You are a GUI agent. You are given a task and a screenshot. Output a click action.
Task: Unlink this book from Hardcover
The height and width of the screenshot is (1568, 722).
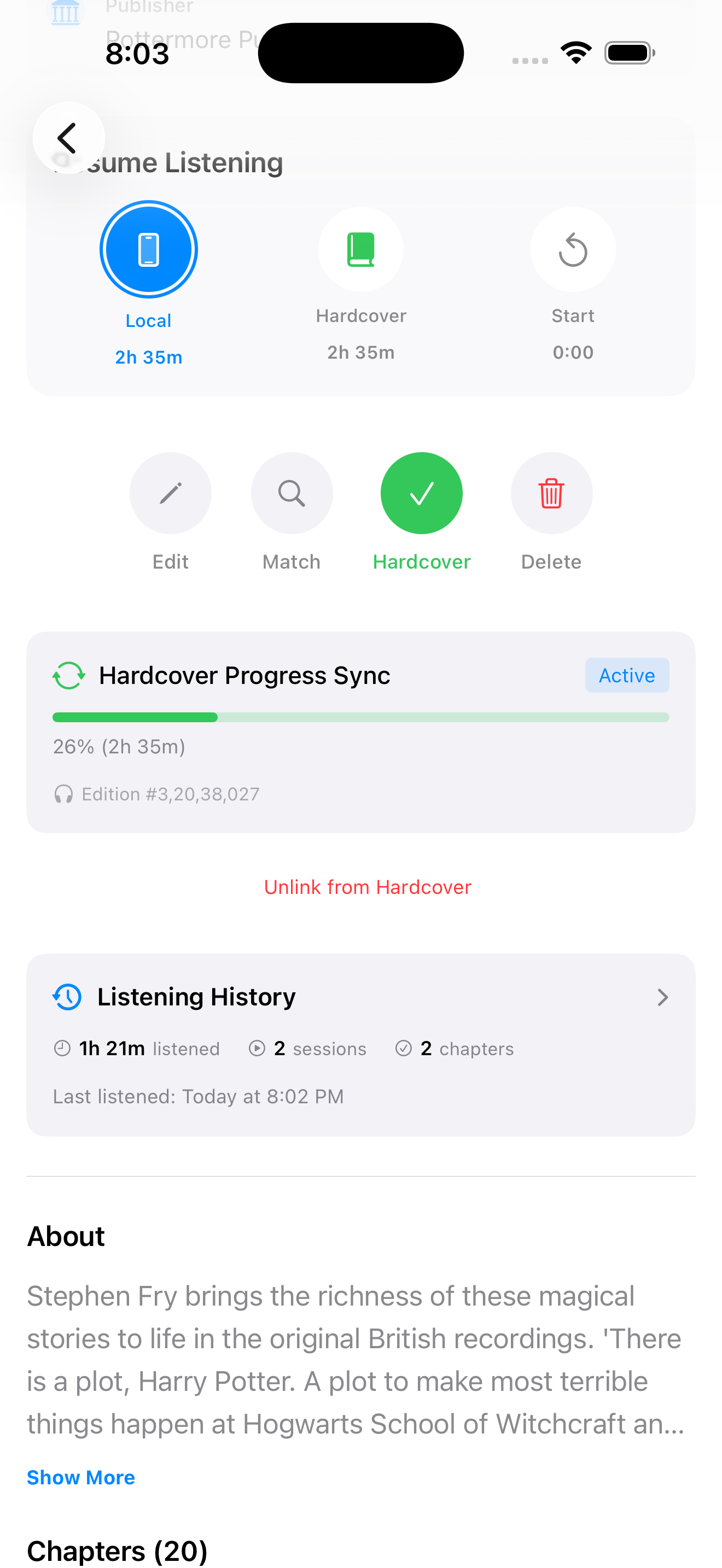(x=367, y=887)
